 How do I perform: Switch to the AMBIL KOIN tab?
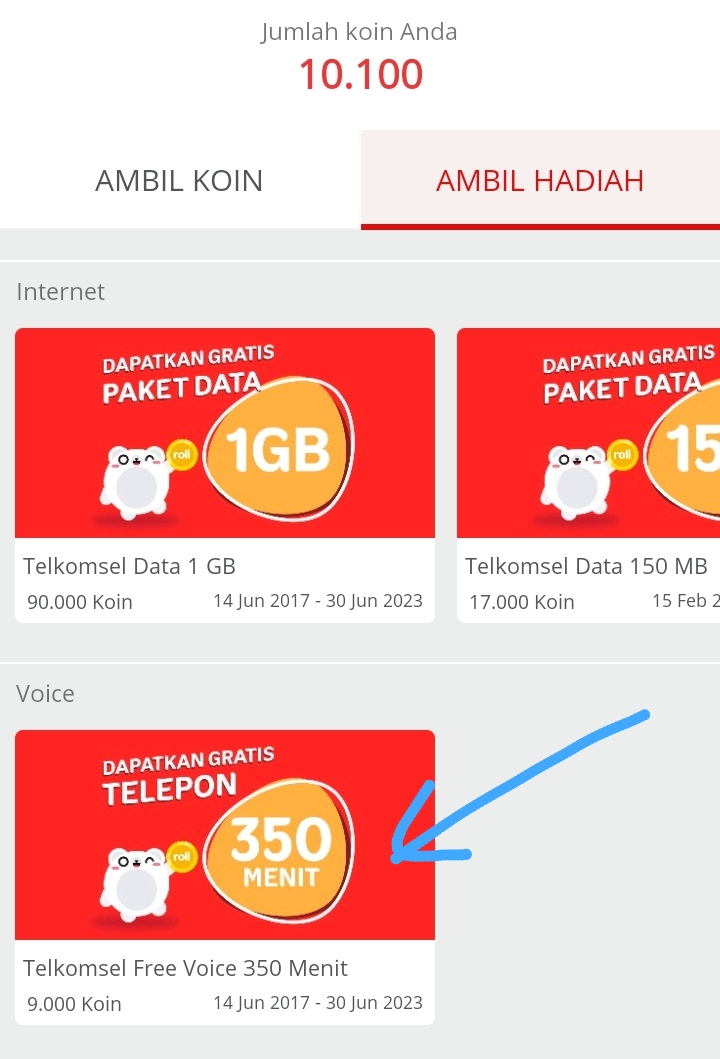[x=179, y=181]
